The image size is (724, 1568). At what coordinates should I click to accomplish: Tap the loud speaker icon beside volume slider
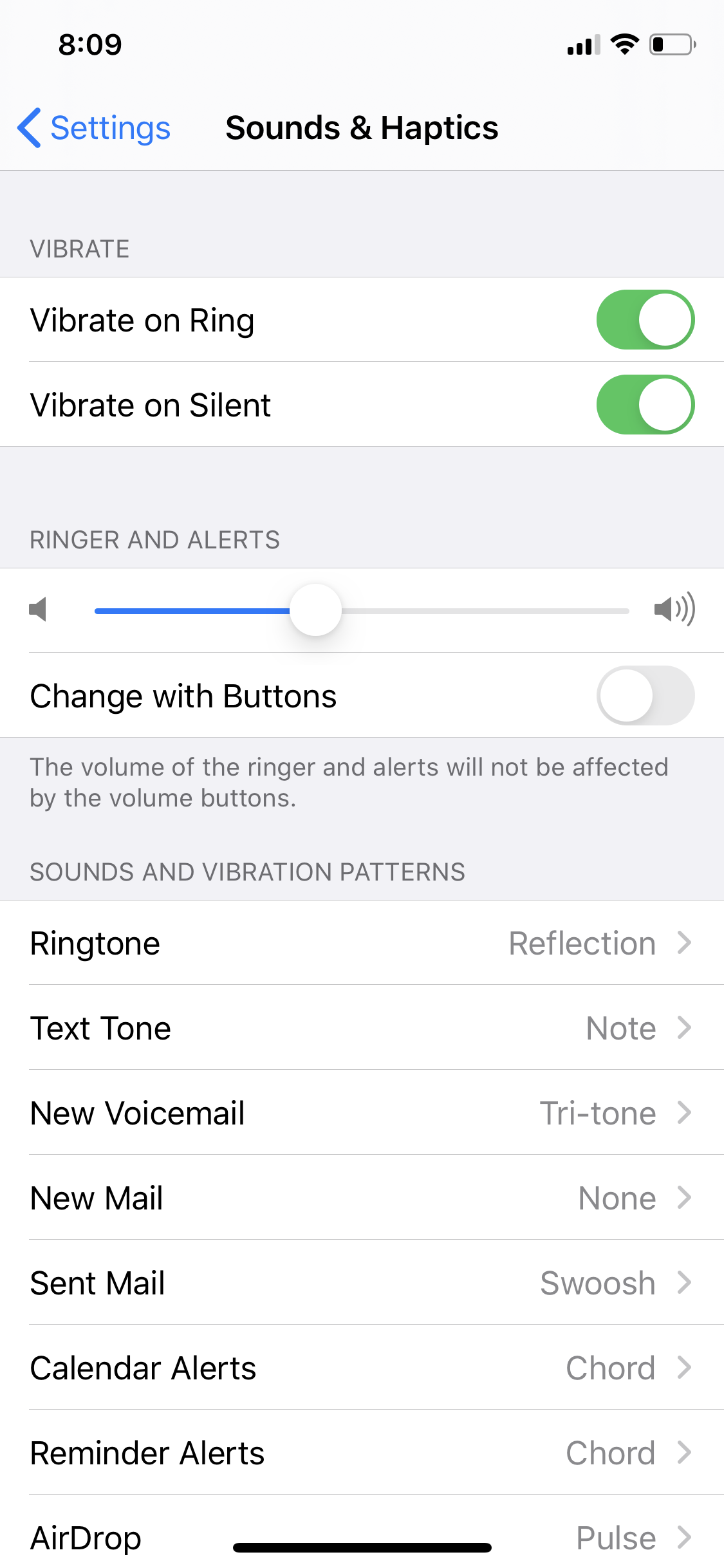pyautogui.click(x=674, y=610)
